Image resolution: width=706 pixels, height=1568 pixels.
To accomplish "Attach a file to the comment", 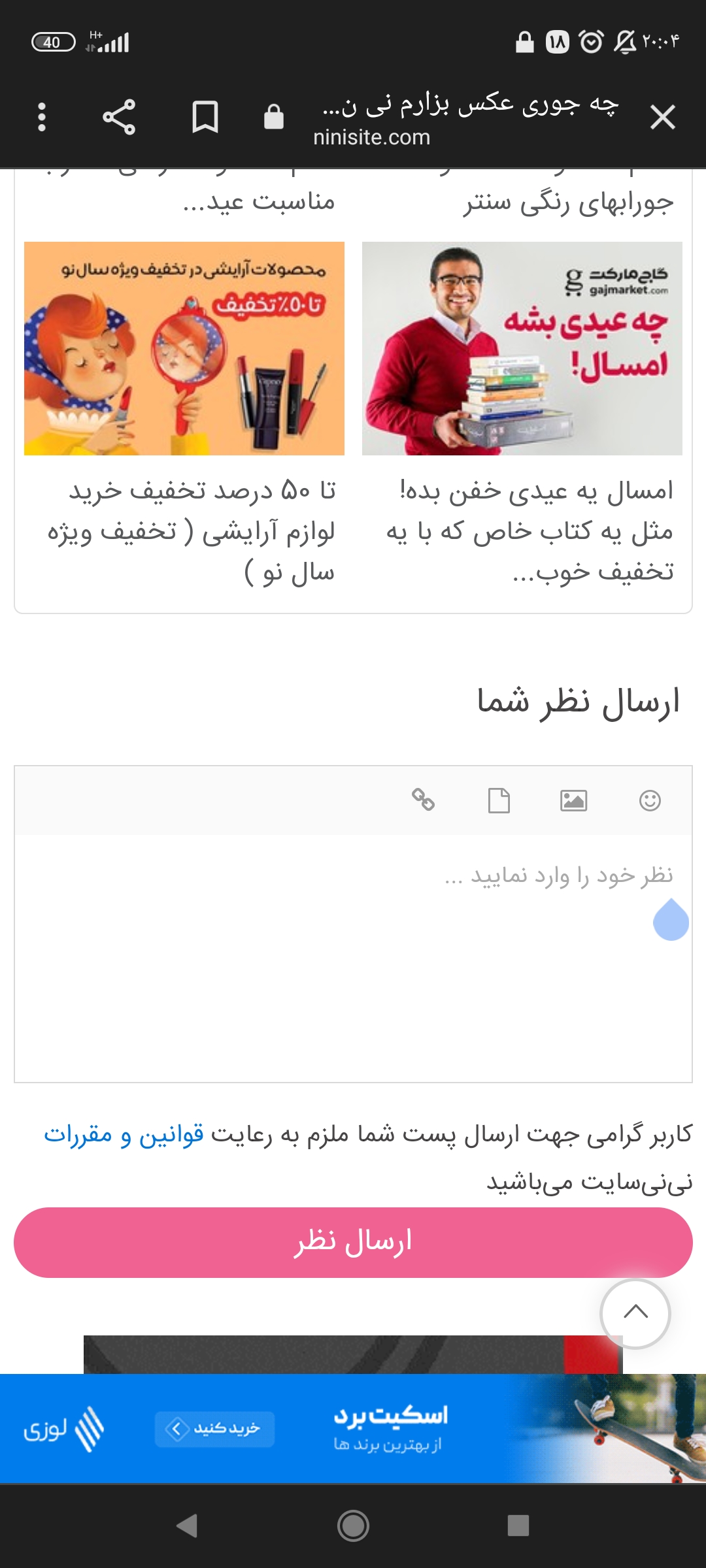I will (x=499, y=800).
